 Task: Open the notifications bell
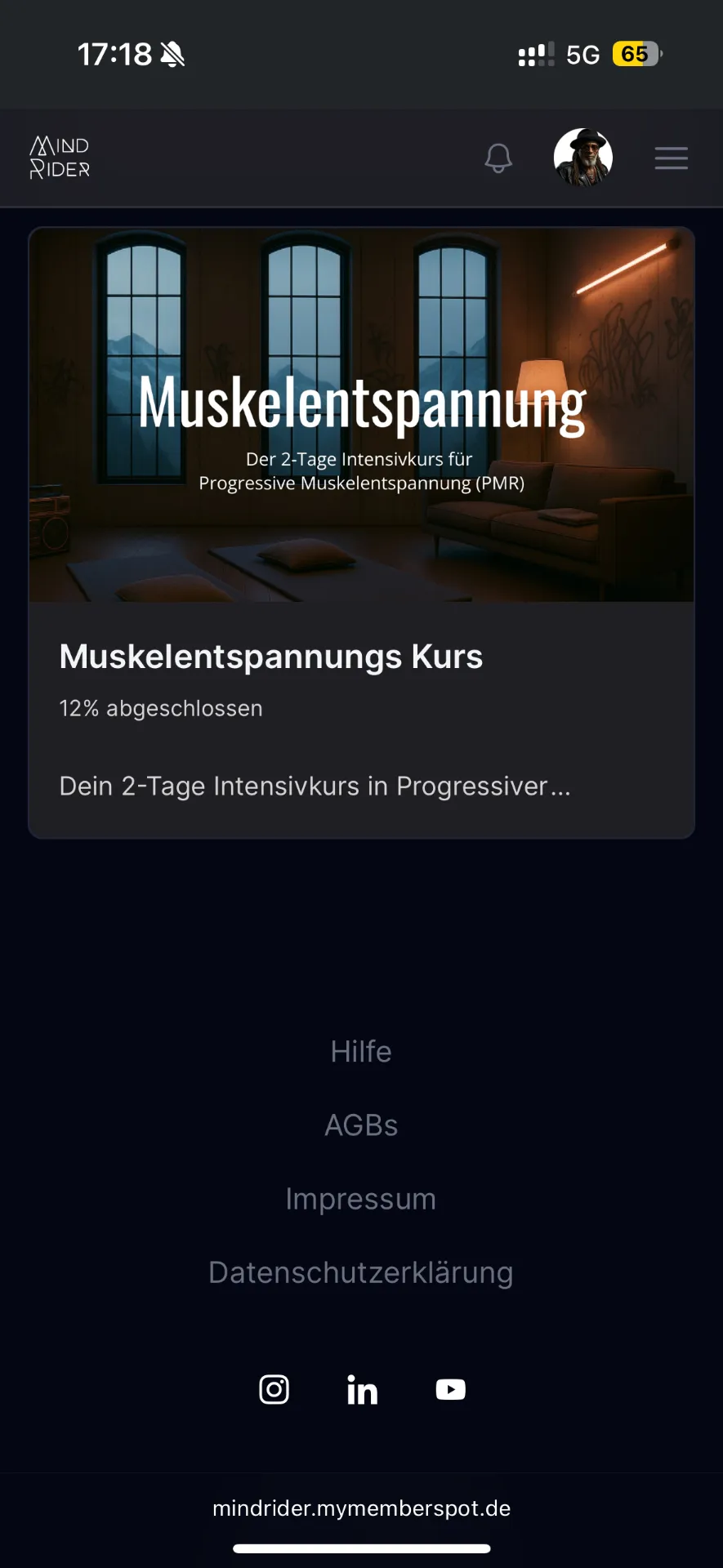coord(499,157)
